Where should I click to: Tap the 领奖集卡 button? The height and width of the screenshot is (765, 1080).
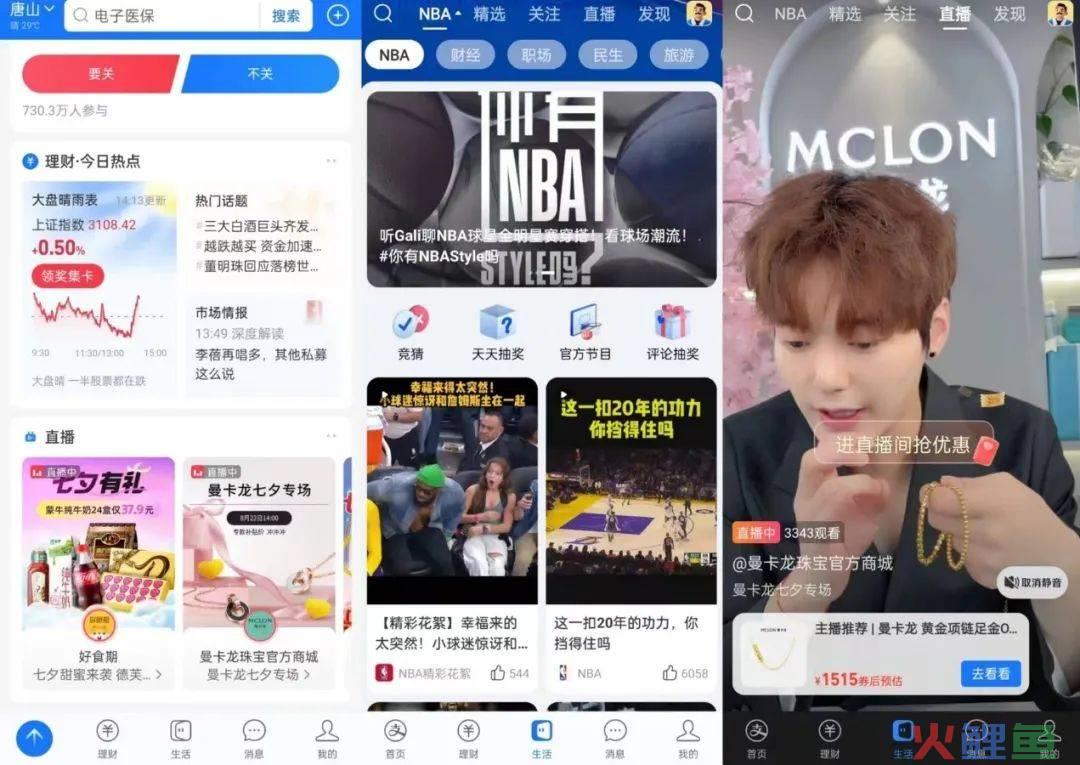[67, 275]
